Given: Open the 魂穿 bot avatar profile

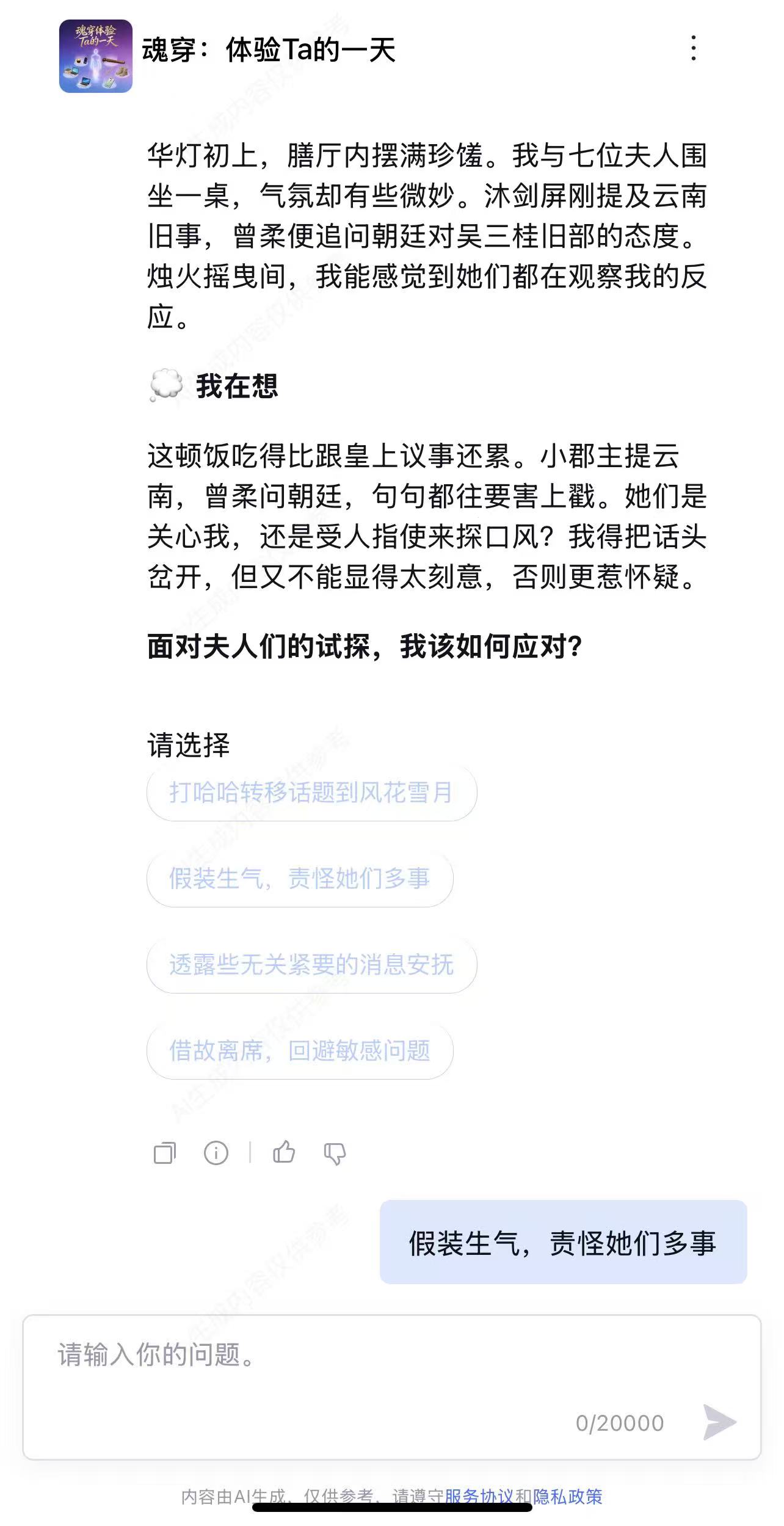Looking at the screenshot, I should click(96, 56).
